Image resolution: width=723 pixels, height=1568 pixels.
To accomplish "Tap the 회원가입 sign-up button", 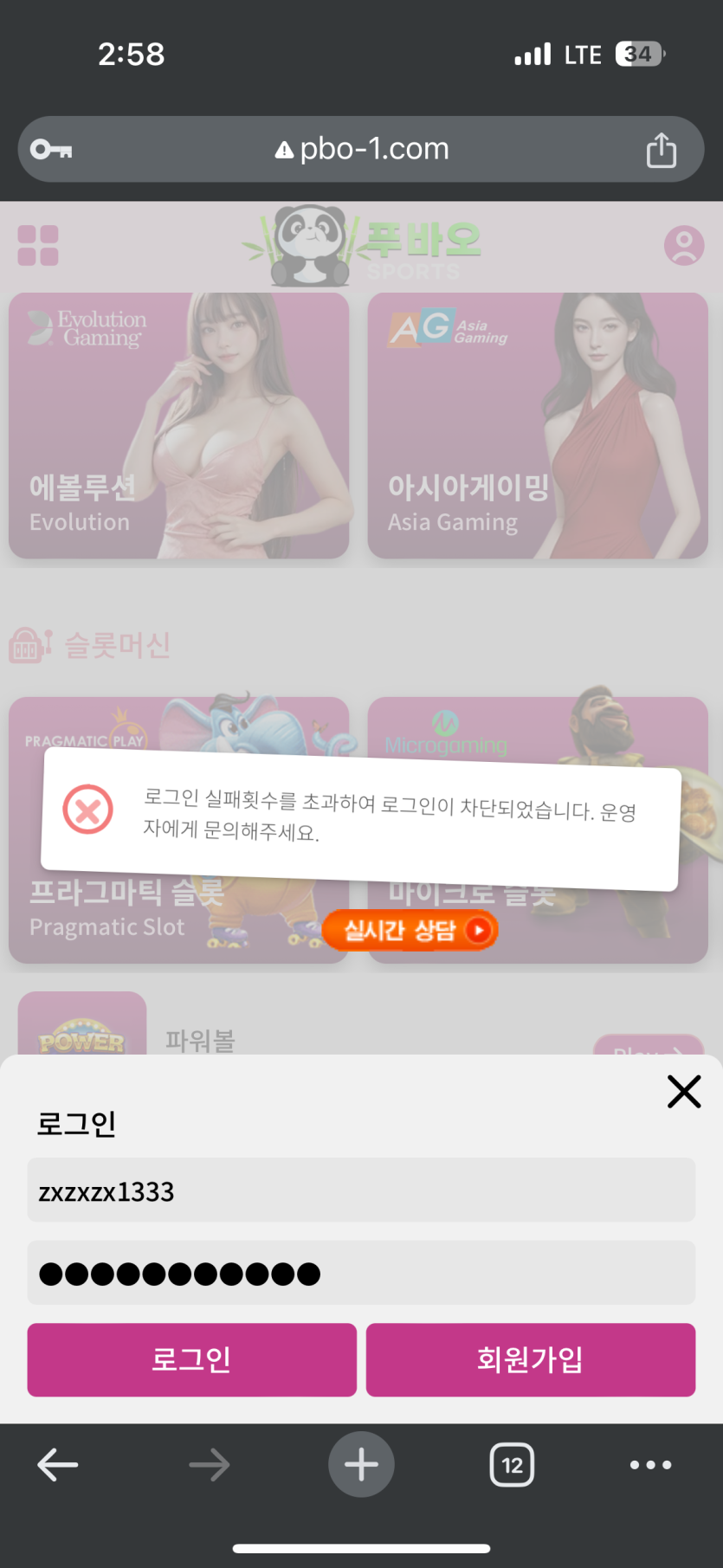I will [x=530, y=1359].
